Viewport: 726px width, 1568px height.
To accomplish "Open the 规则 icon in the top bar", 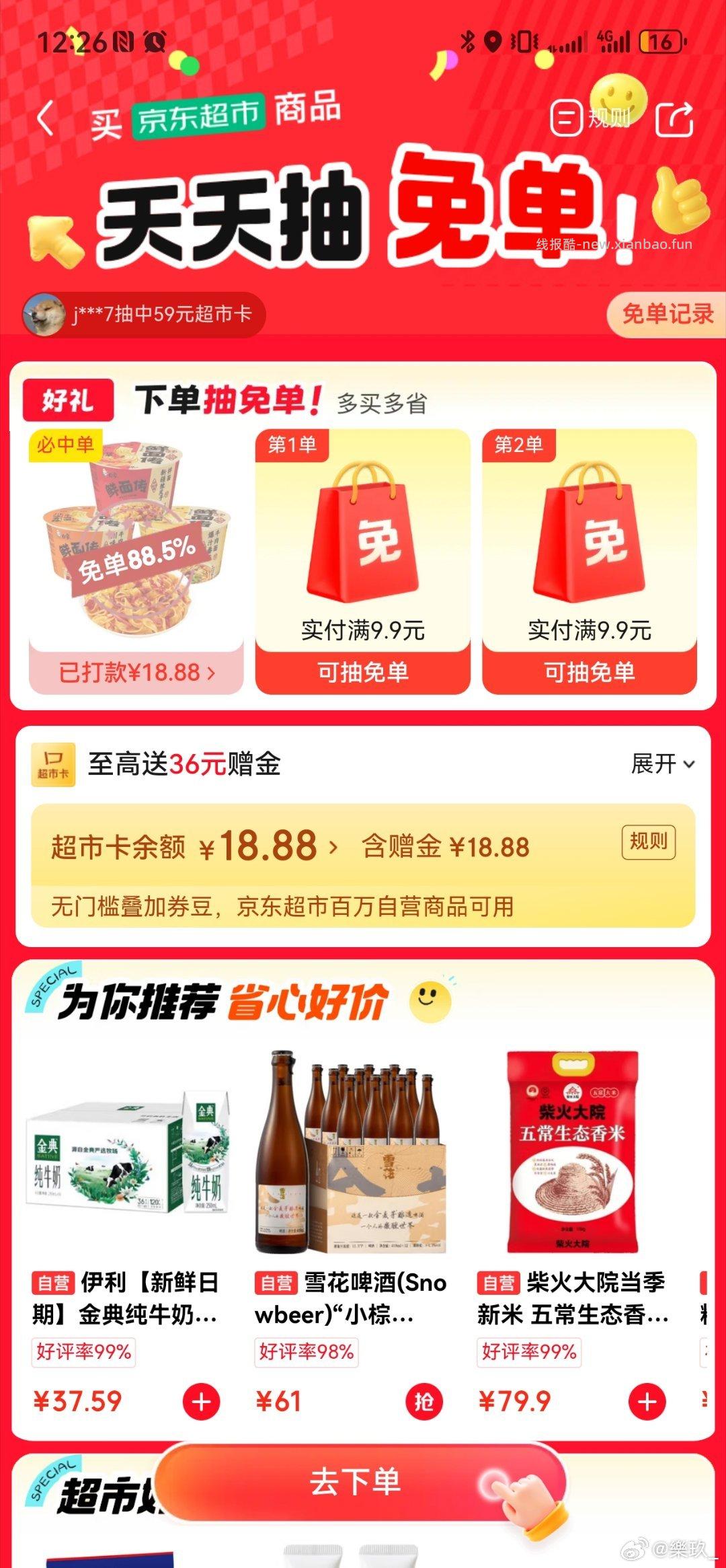I will click(567, 118).
